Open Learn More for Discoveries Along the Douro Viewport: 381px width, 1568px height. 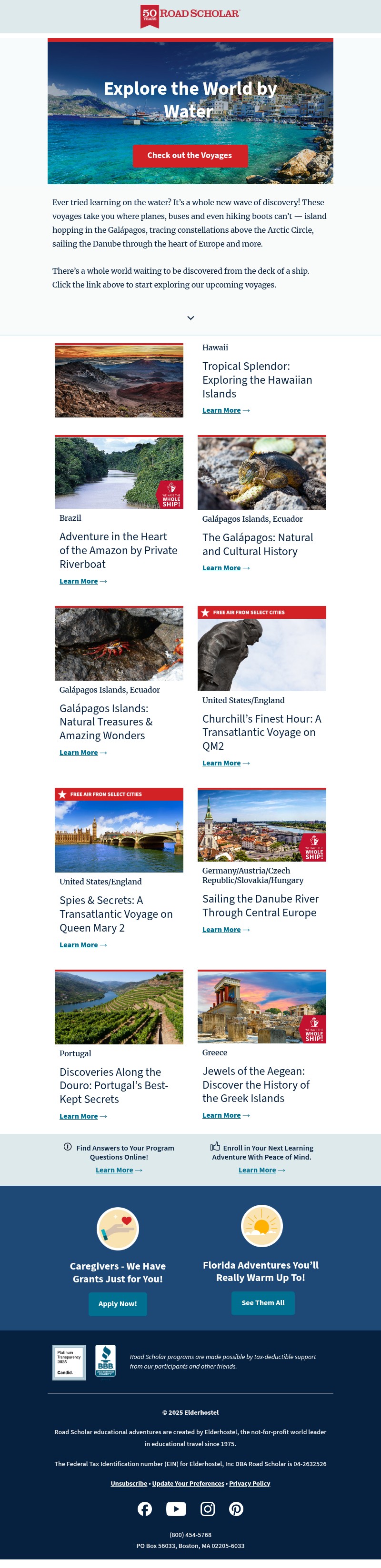[79, 1116]
